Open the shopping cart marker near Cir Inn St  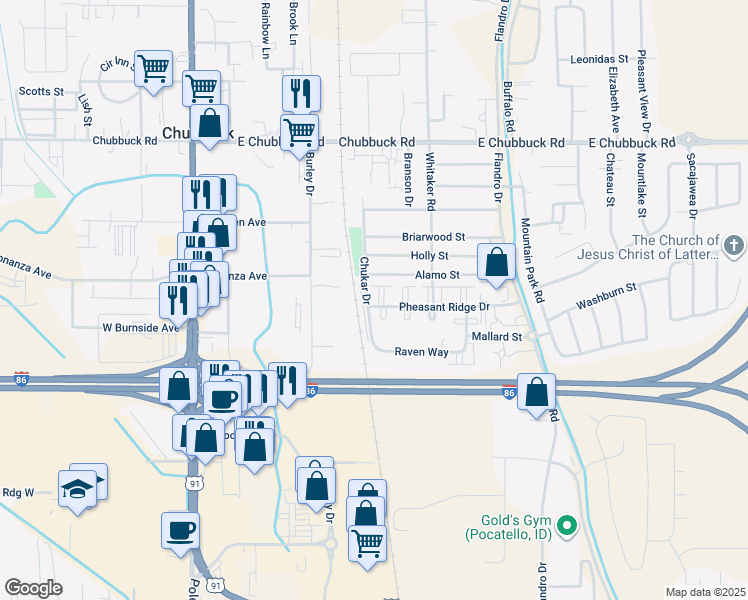pyautogui.click(x=153, y=70)
